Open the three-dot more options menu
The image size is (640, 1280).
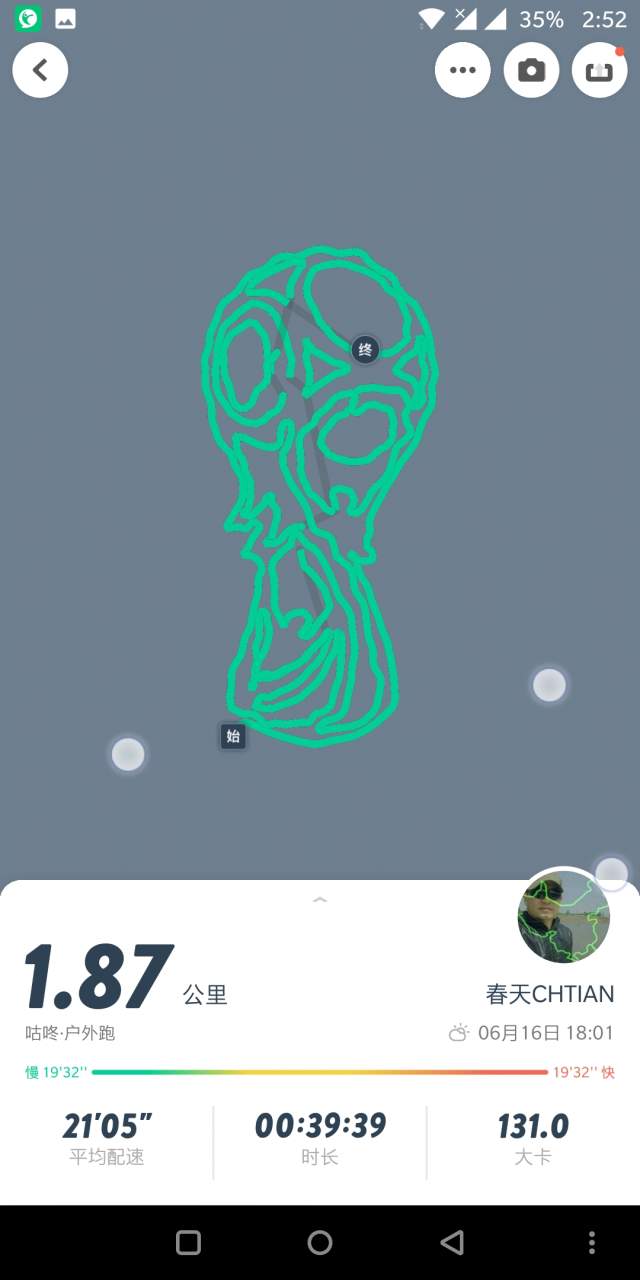[x=462, y=70]
